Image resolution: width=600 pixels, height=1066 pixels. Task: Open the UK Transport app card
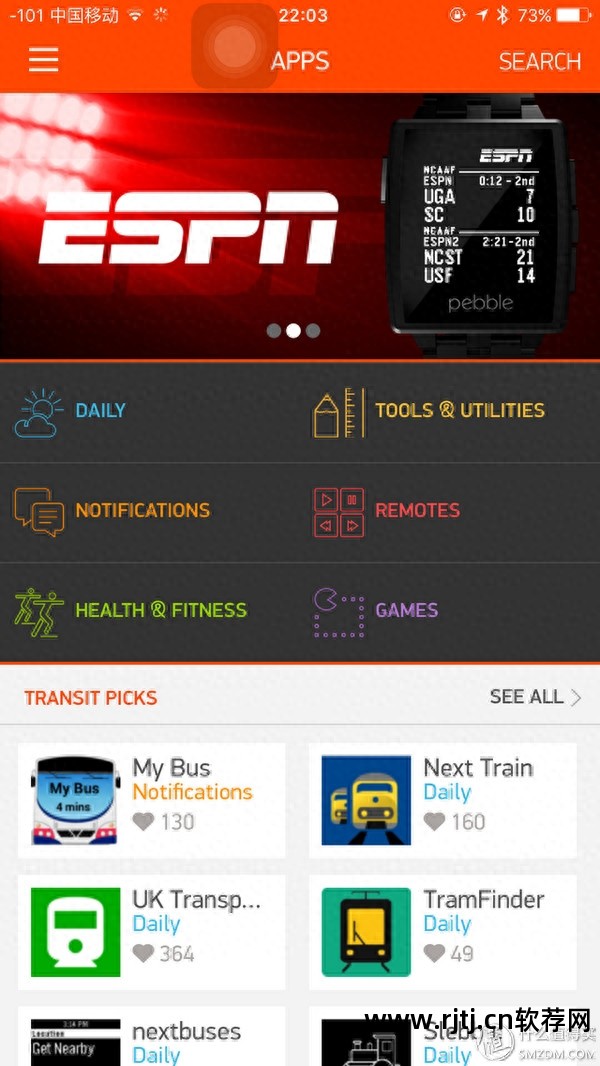pos(151,932)
